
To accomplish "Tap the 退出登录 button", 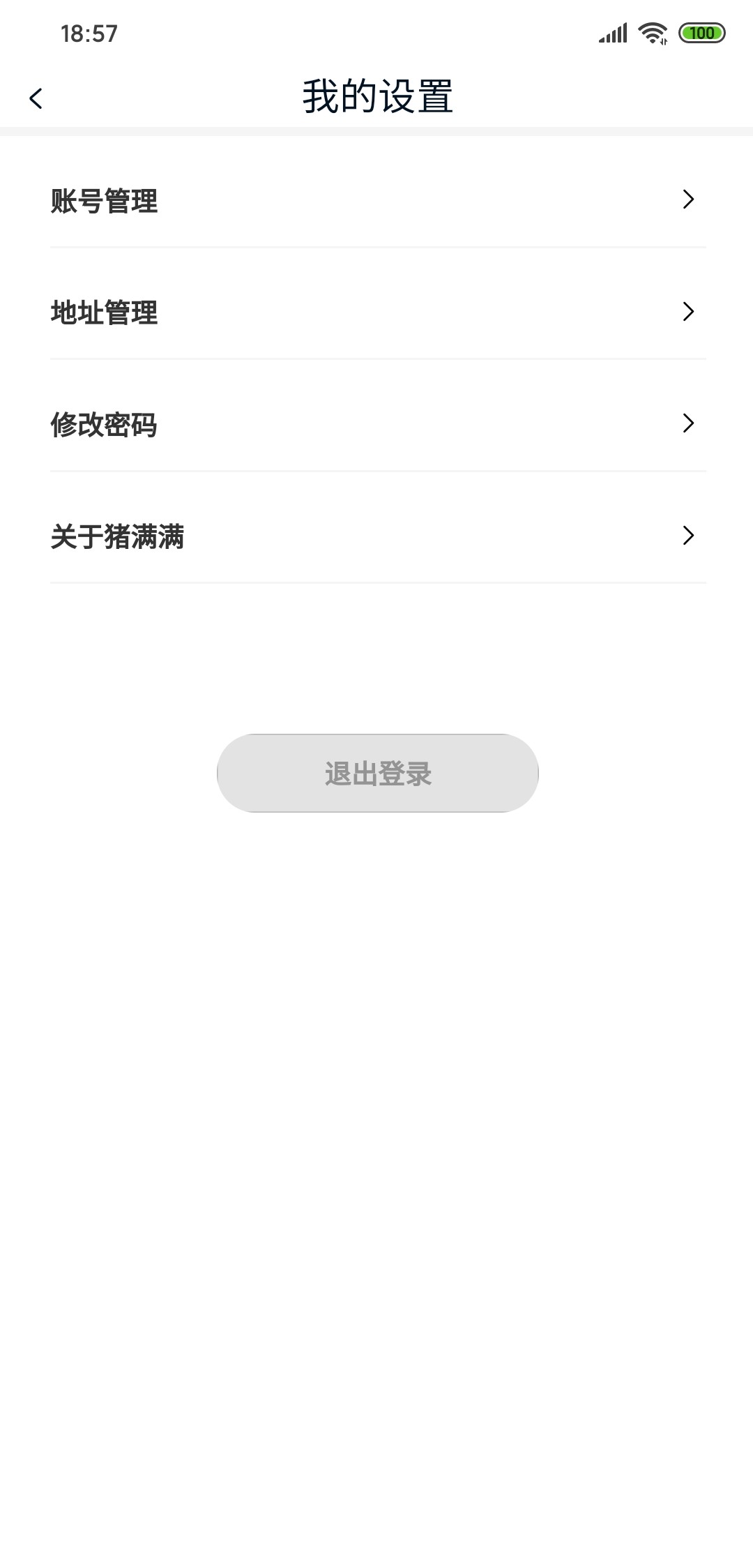I will [377, 773].
